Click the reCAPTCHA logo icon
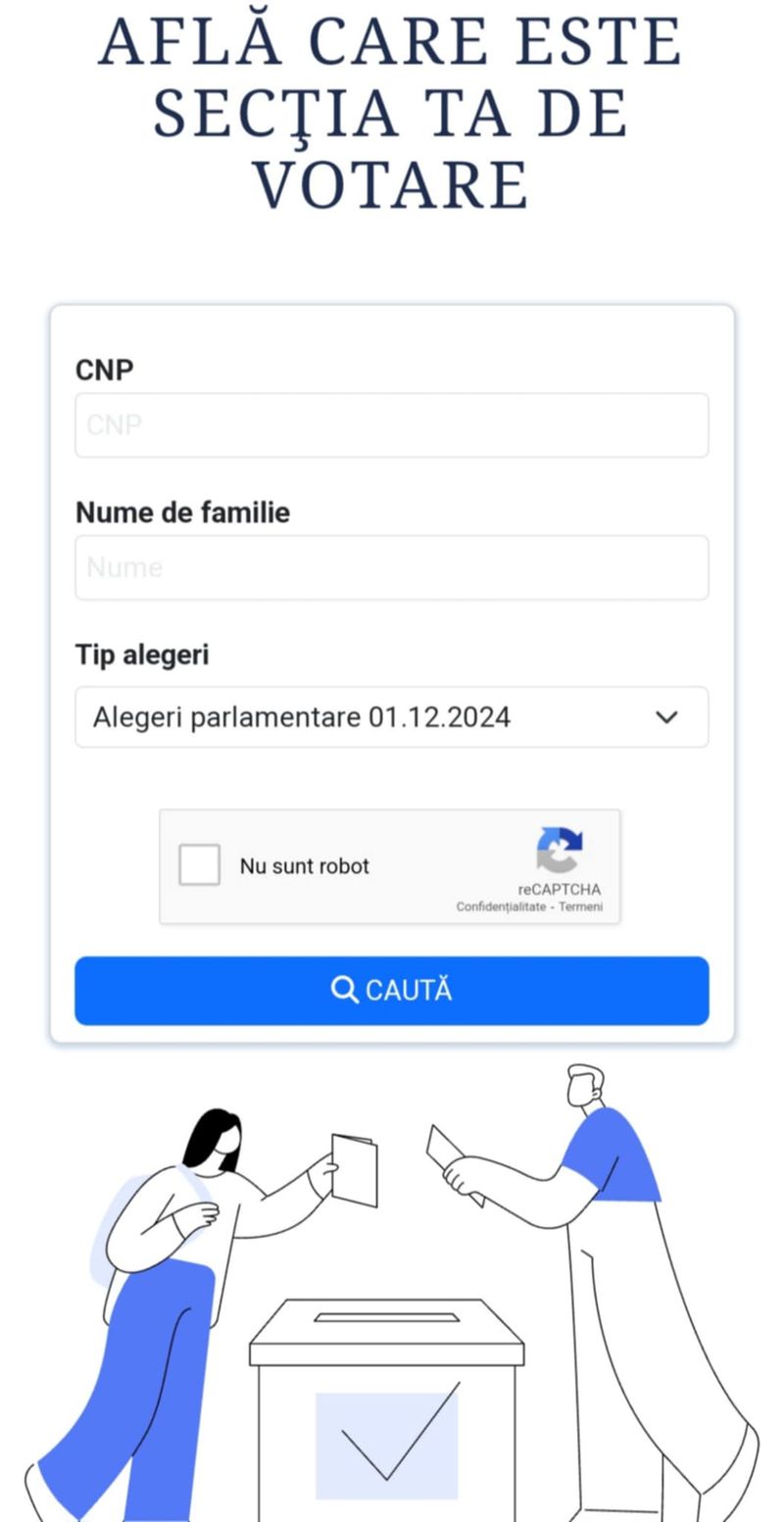 [562, 845]
